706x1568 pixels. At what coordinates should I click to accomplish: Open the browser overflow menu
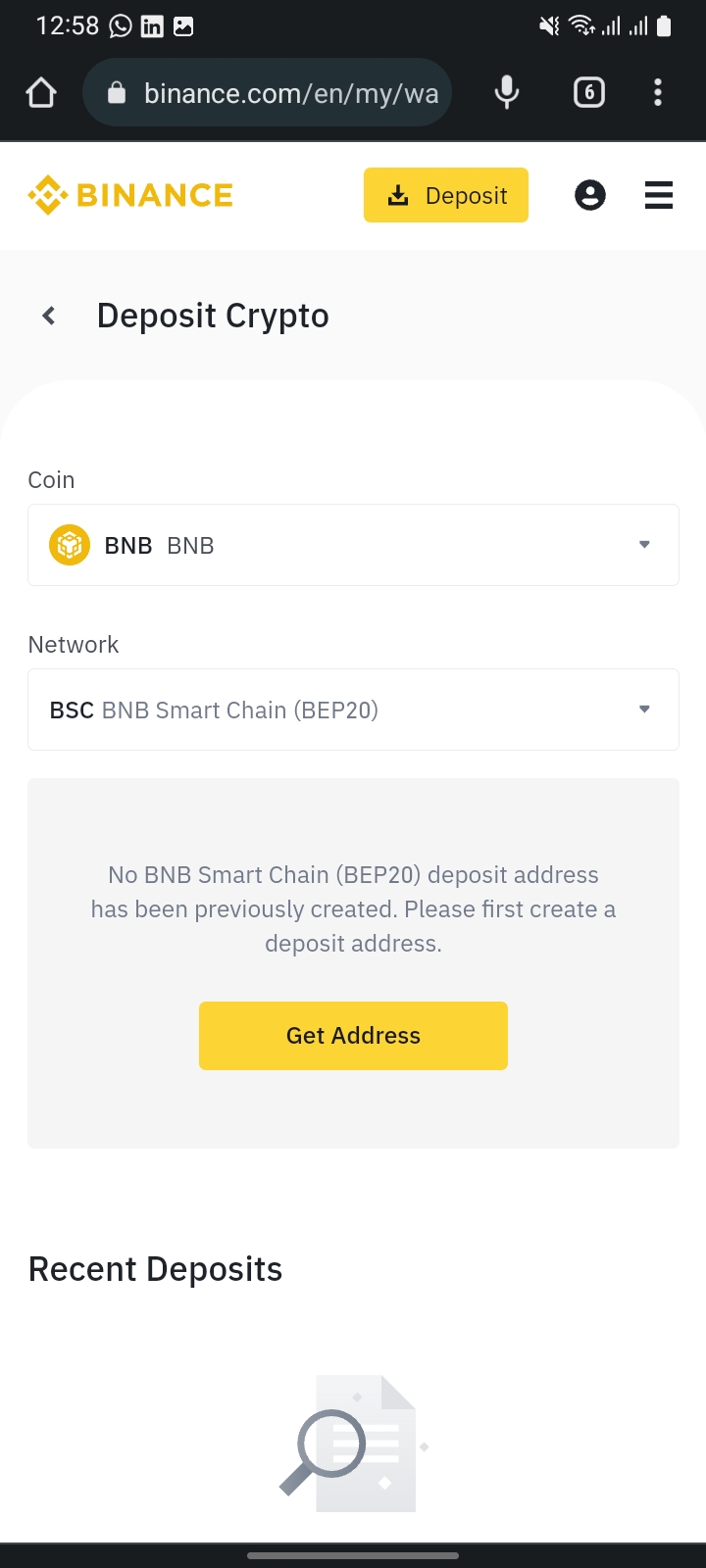coord(658,93)
